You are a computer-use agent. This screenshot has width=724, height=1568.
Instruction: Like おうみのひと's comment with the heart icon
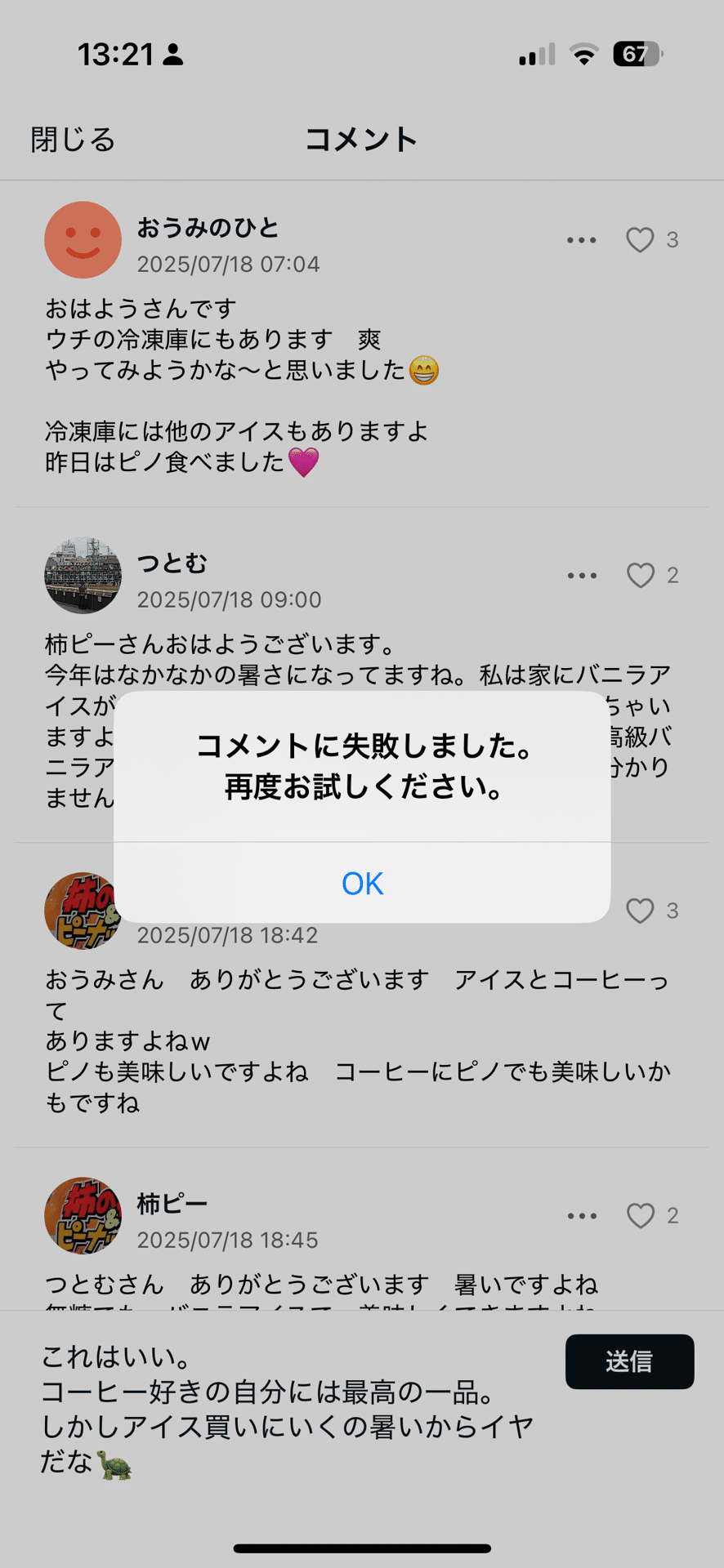[640, 240]
